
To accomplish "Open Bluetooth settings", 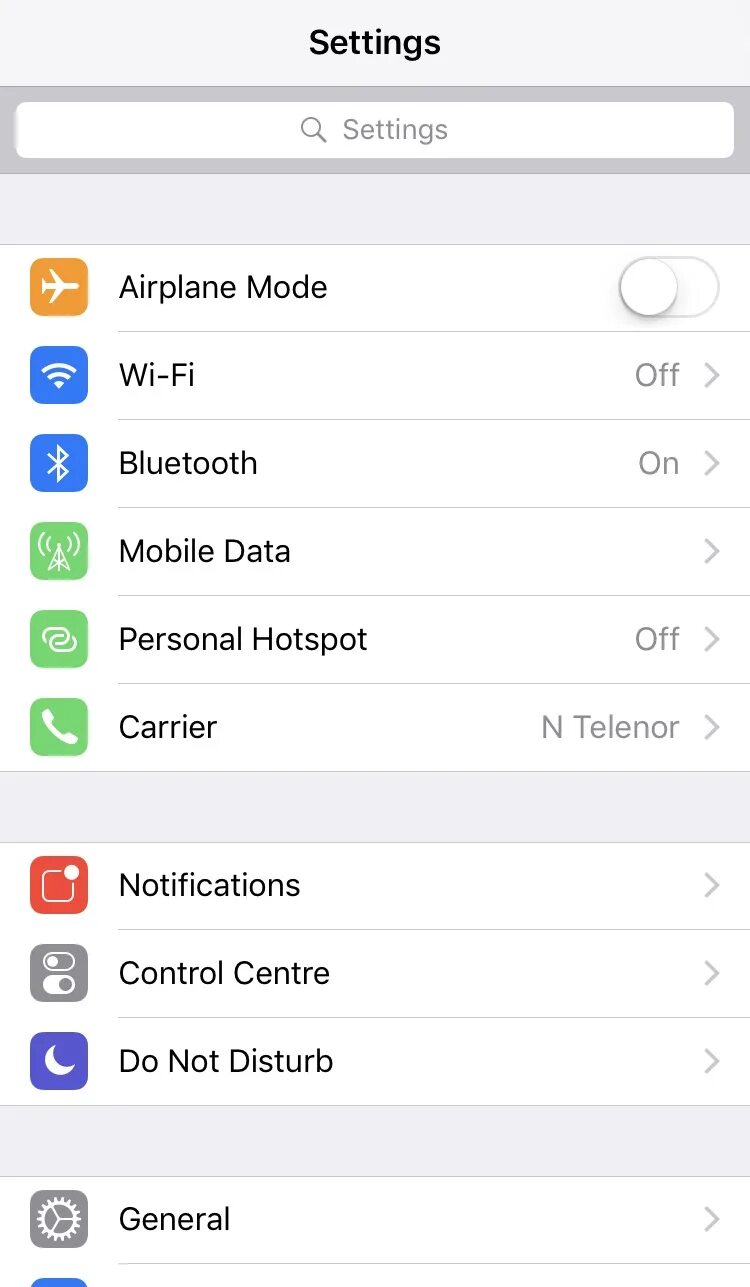I will (375, 463).
